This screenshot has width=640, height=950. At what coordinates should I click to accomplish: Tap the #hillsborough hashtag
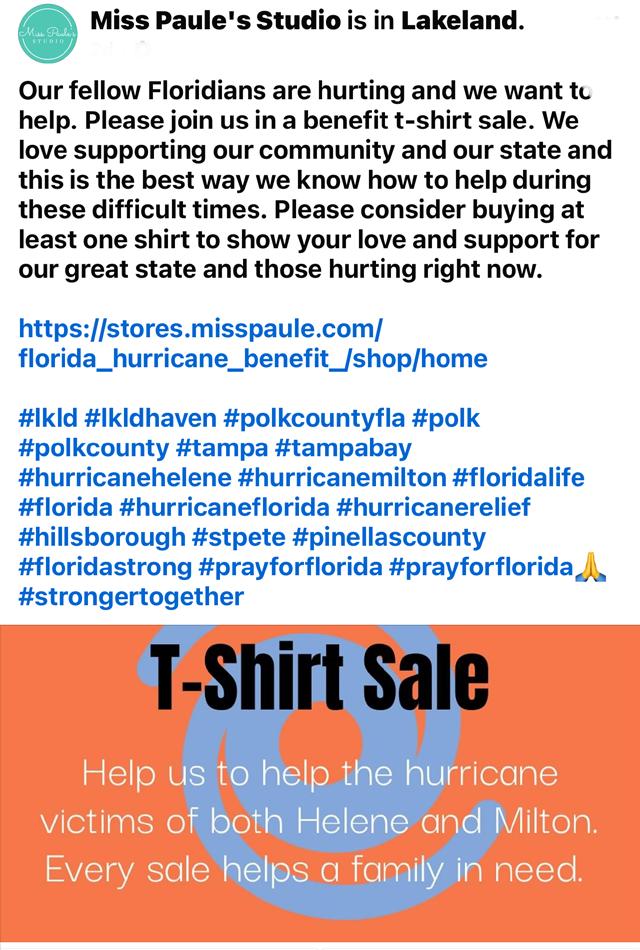102,537
